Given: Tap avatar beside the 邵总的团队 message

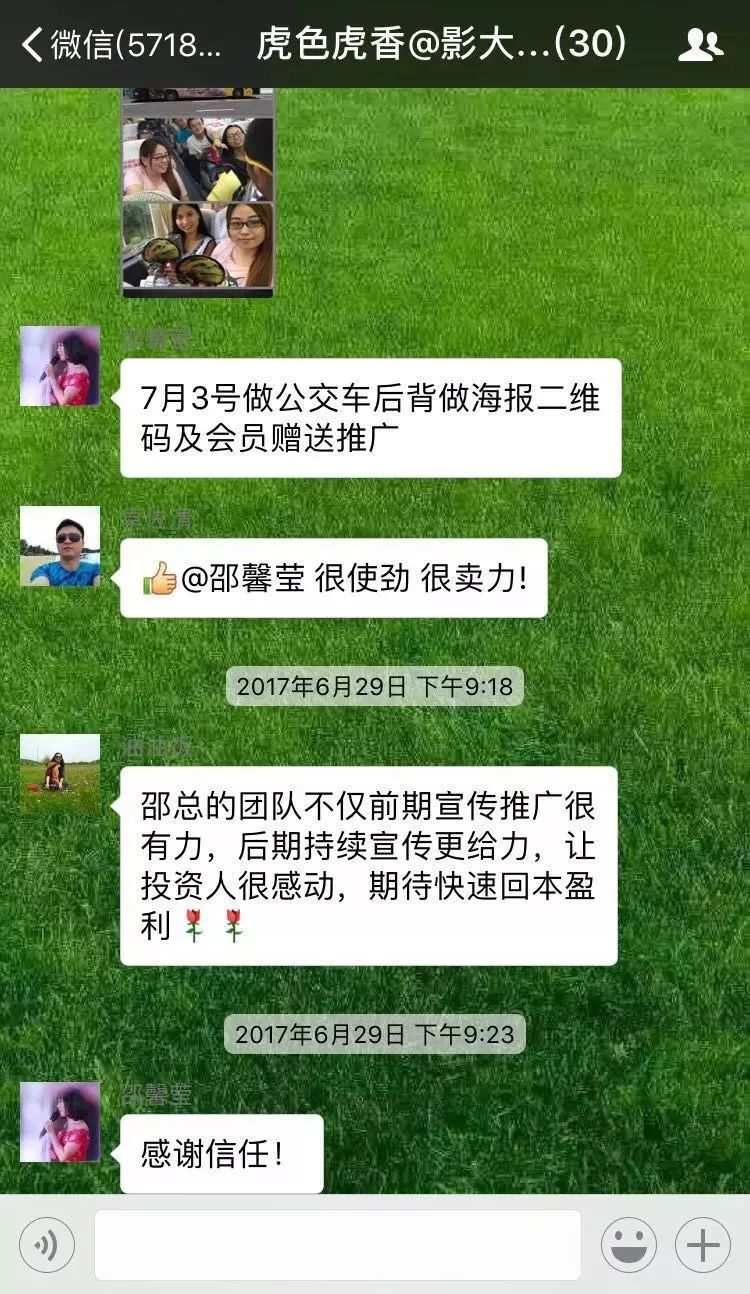Looking at the screenshot, I should [60, 774].
